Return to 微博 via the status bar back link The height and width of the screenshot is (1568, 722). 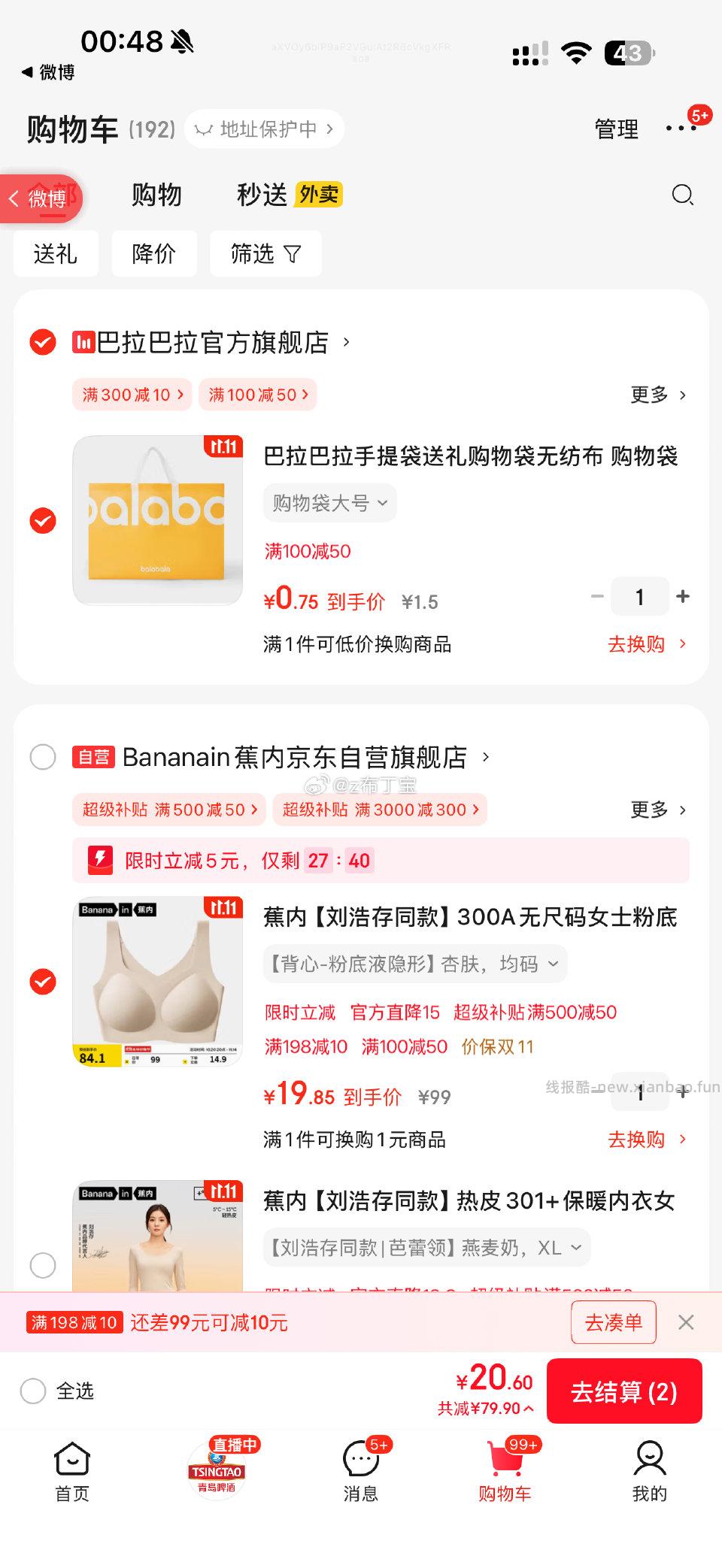click(48, 72)
